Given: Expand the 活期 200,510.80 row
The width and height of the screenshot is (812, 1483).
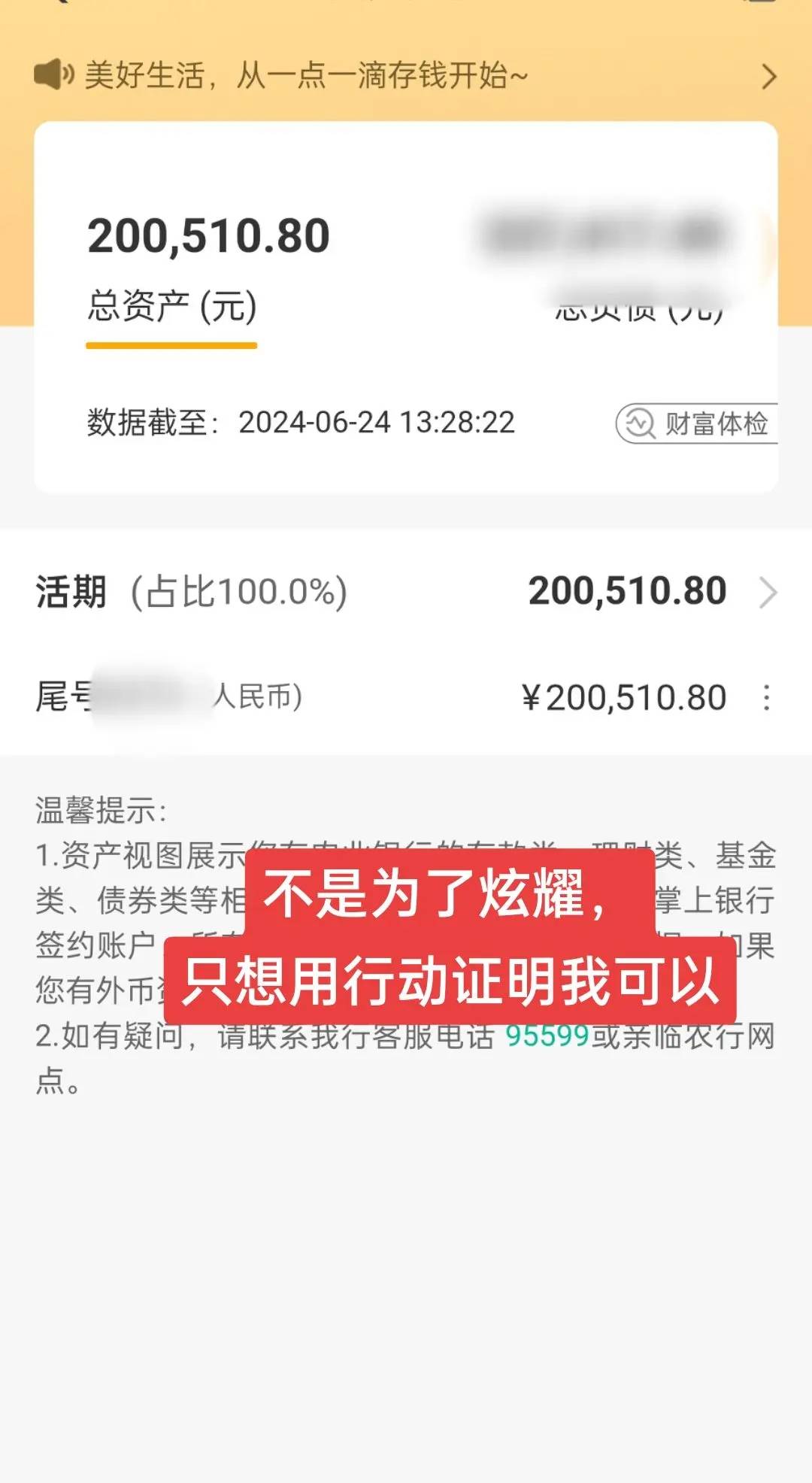Looking at the screenshot, I should 406,592.
